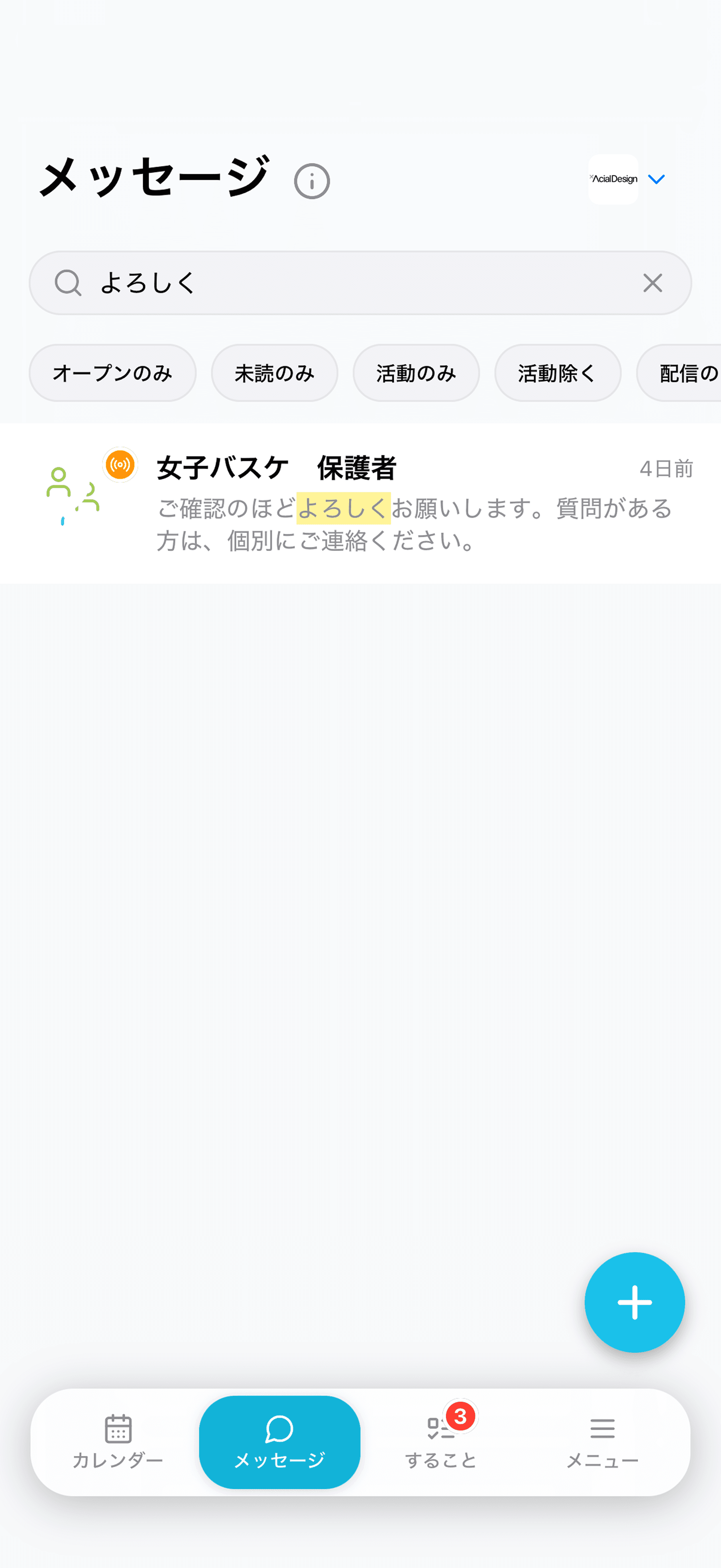Clear the search using the X icon

tap(653, 282)
